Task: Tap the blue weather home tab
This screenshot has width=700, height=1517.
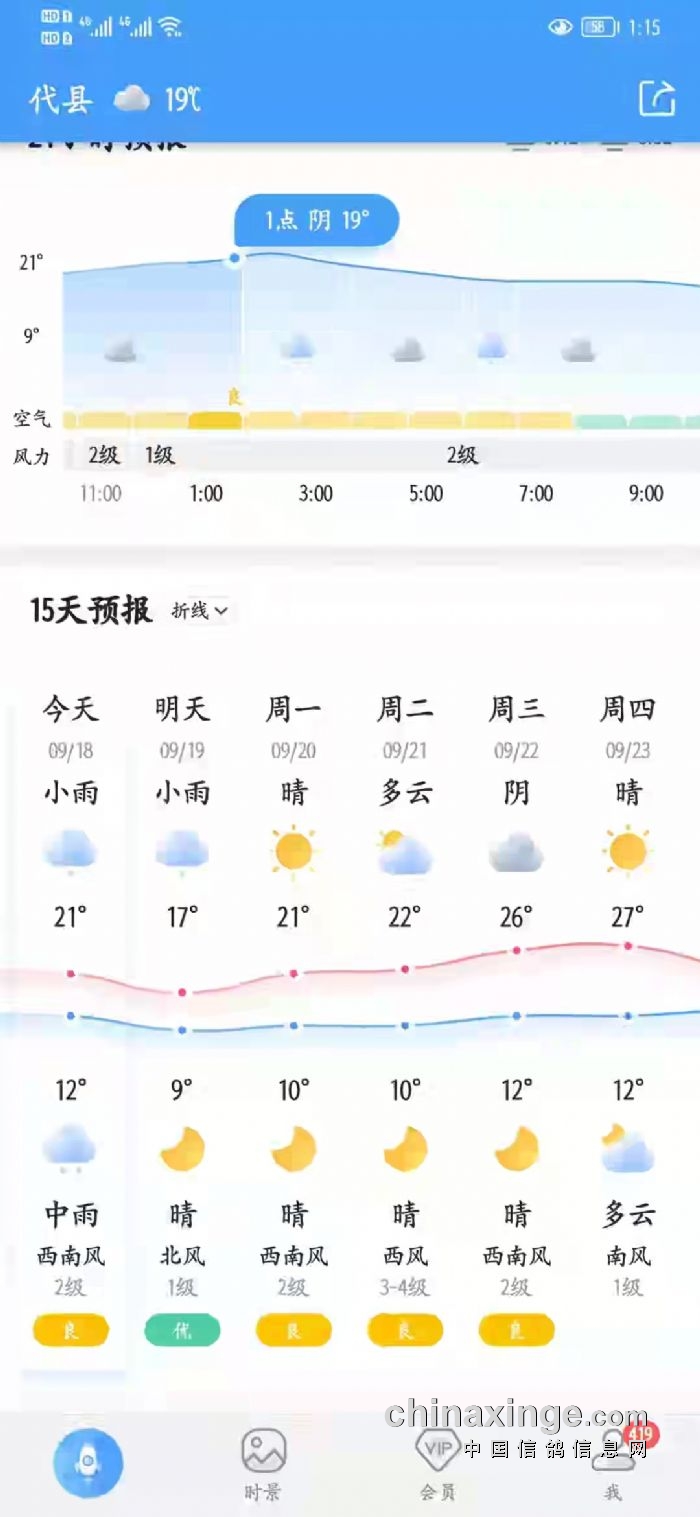Action: (x=88, y=1462)
